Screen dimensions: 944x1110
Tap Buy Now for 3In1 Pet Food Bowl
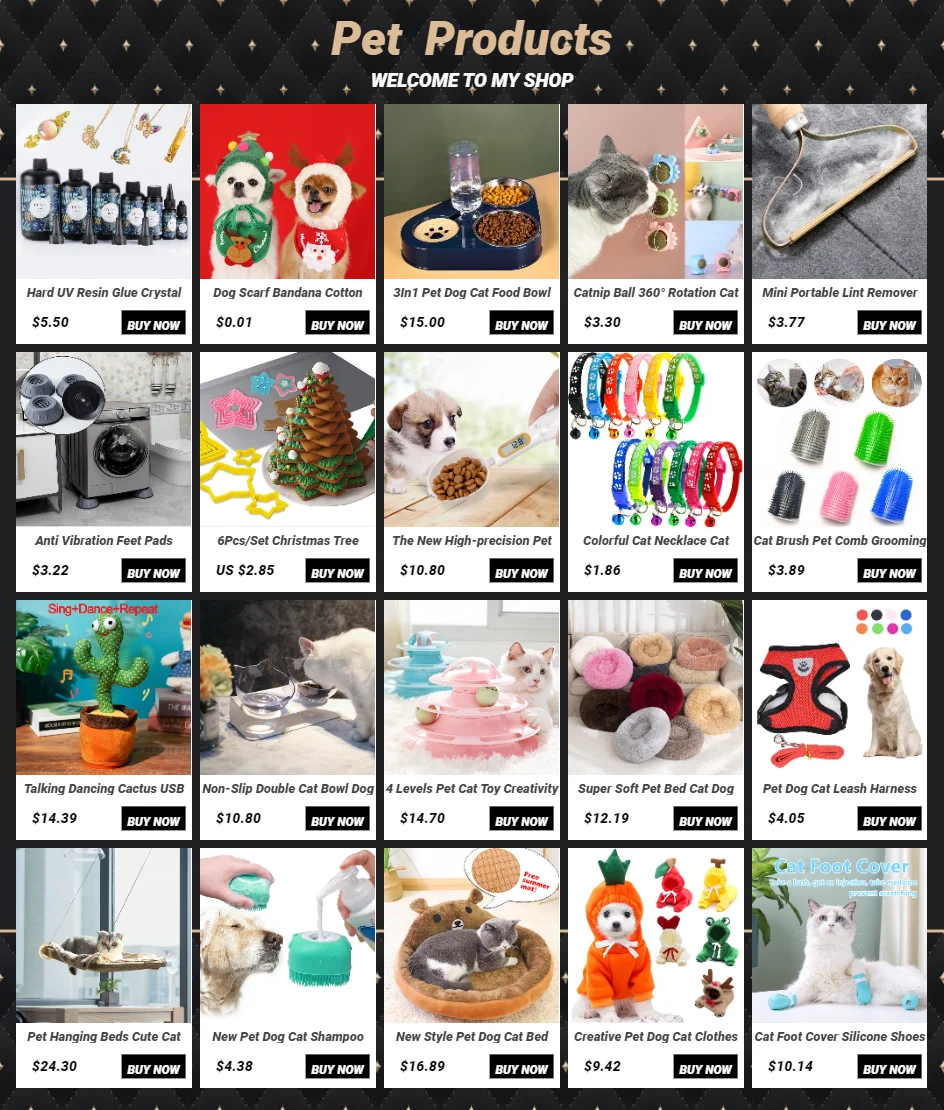[522, 324]
